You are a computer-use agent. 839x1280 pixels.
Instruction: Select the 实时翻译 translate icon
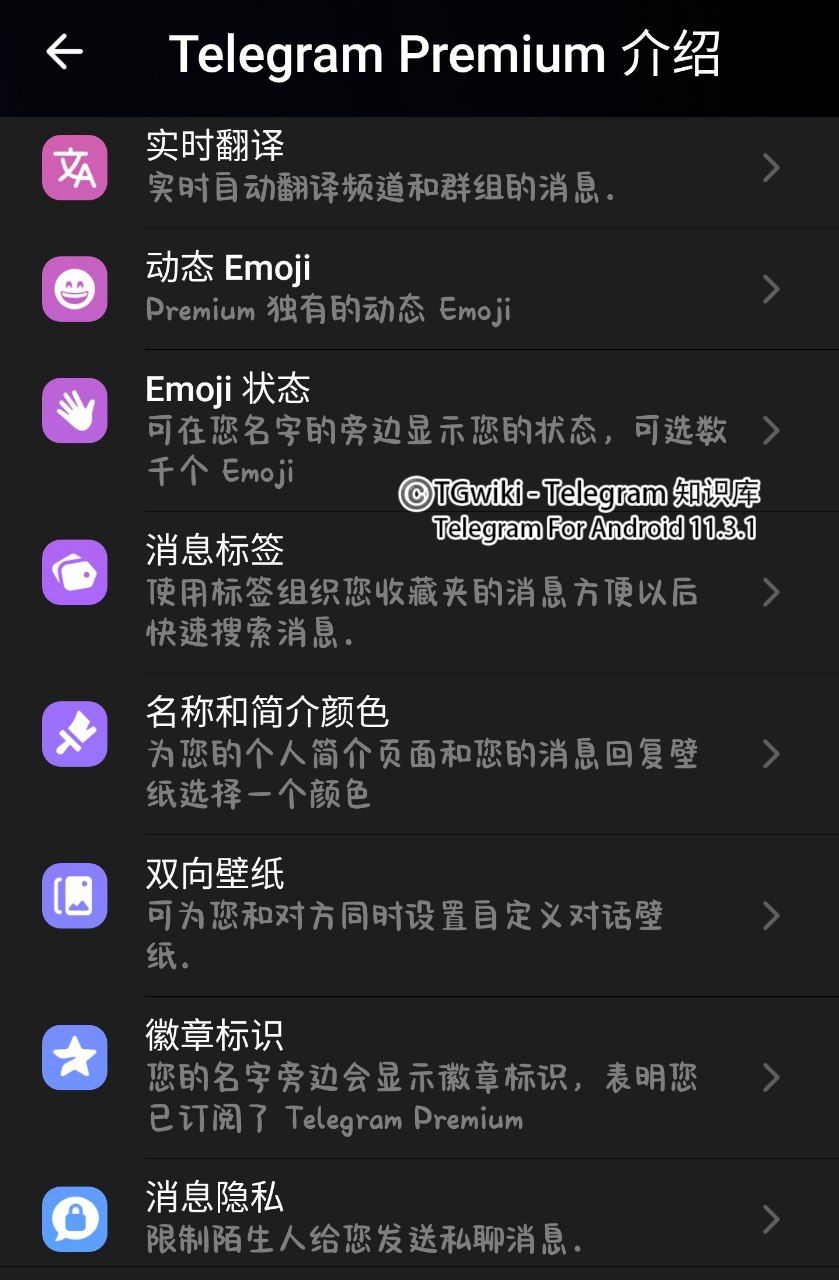[75, 165]
